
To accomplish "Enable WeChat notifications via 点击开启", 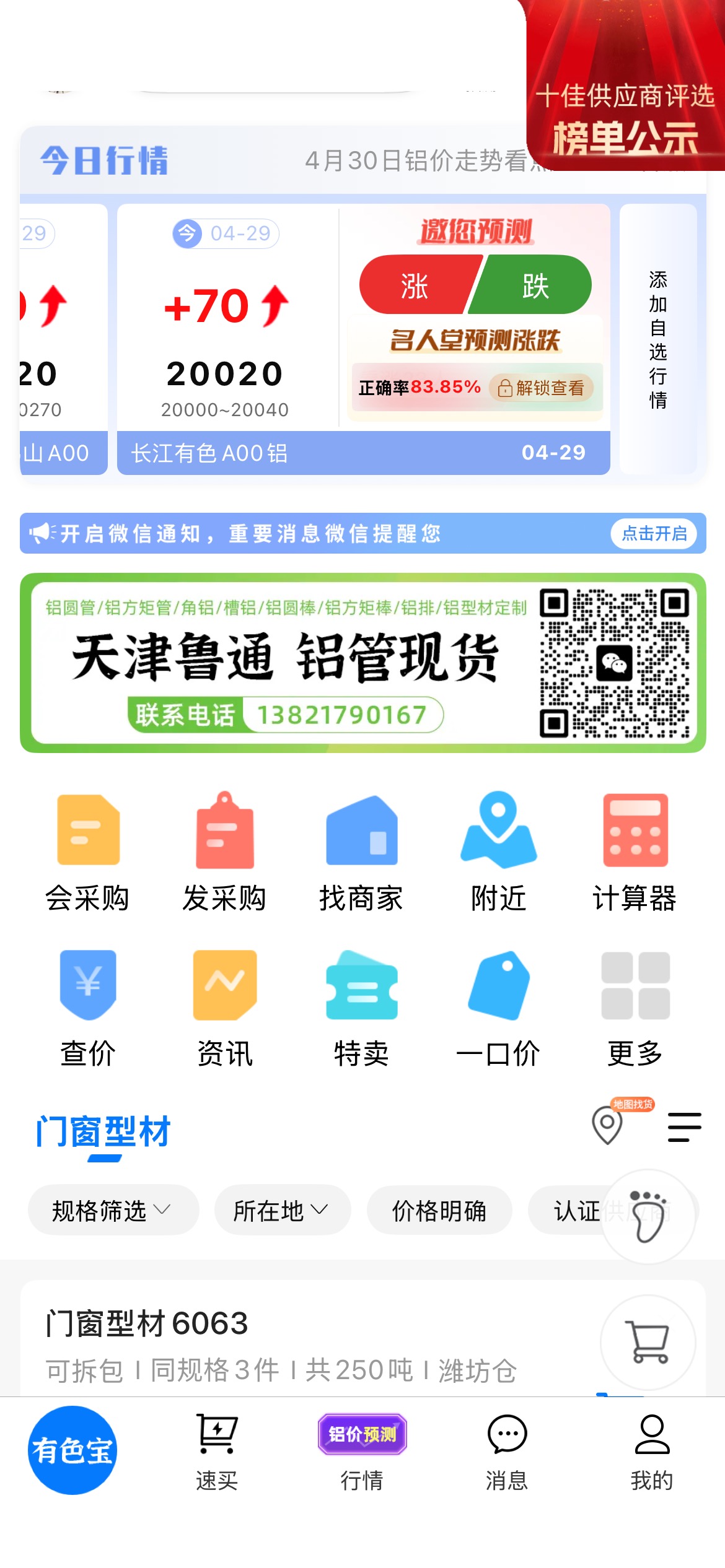I will point(654,533).
